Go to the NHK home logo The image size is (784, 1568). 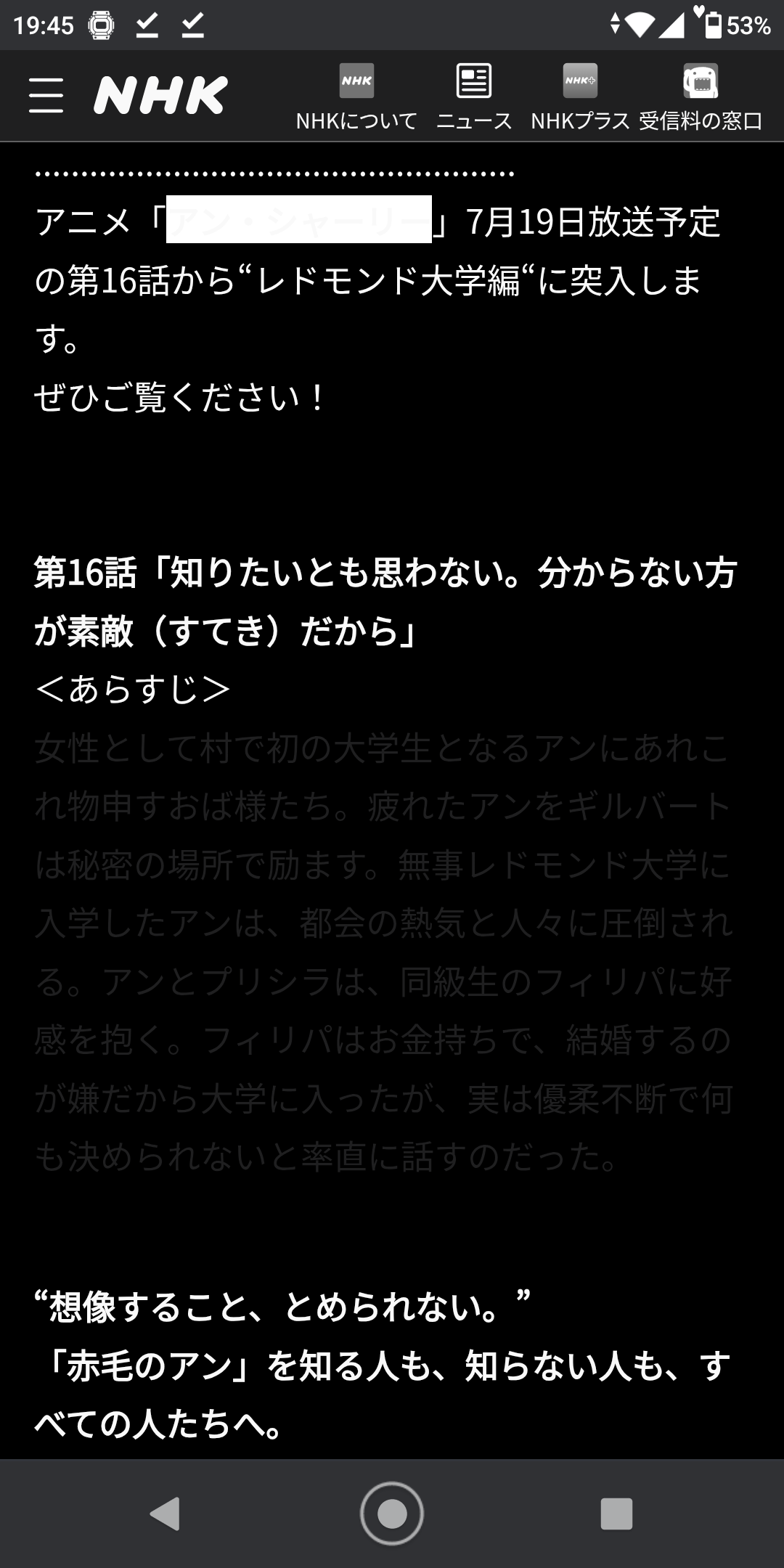tap(160, 96)
